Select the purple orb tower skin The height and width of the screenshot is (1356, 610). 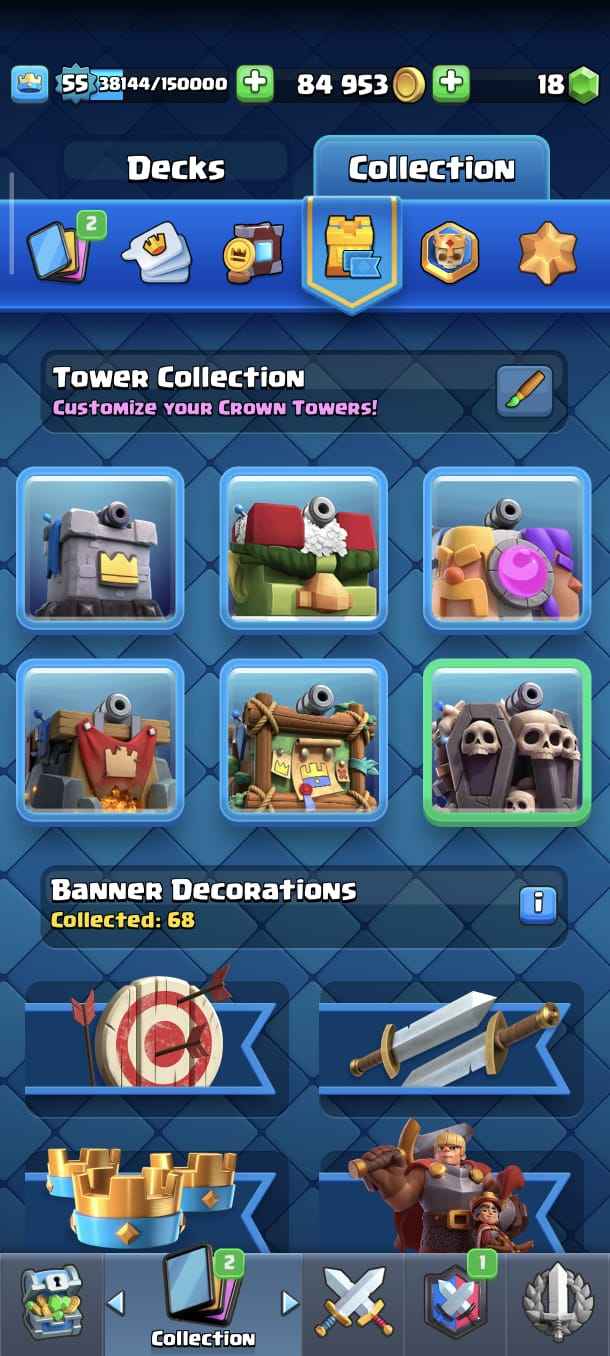pos(506,548)
